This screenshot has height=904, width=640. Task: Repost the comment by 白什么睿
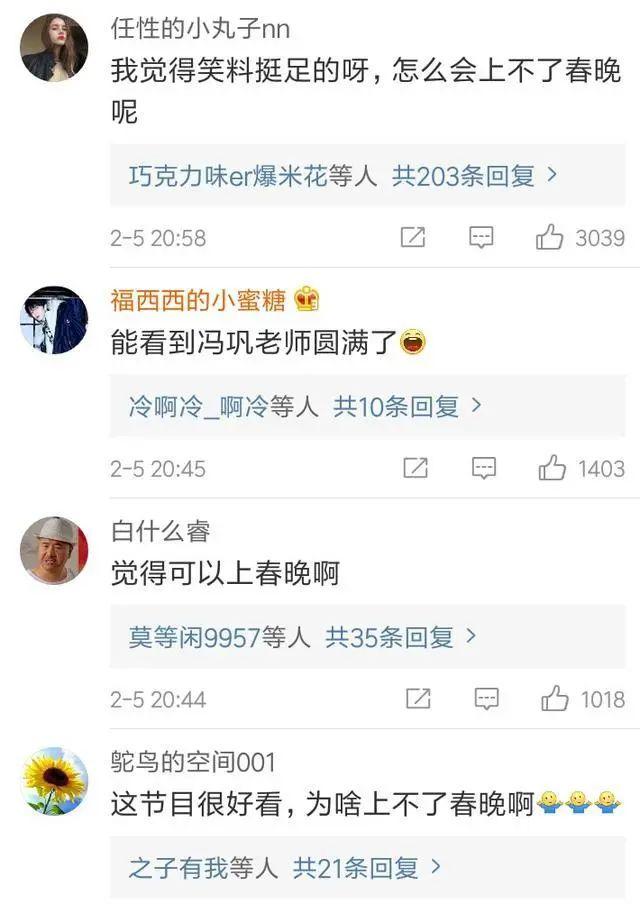[x=417, y=699]
